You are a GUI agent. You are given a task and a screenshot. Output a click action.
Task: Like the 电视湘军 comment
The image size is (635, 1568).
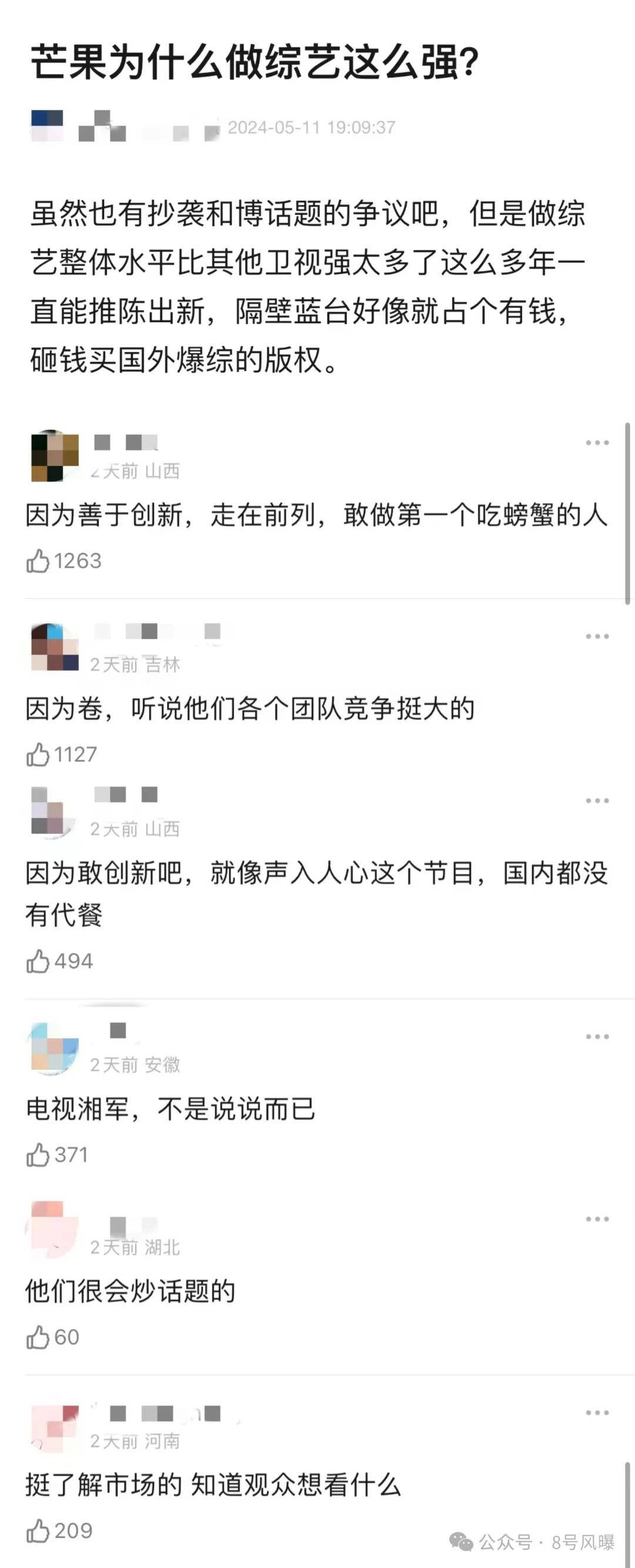(x=38, y=1155)
